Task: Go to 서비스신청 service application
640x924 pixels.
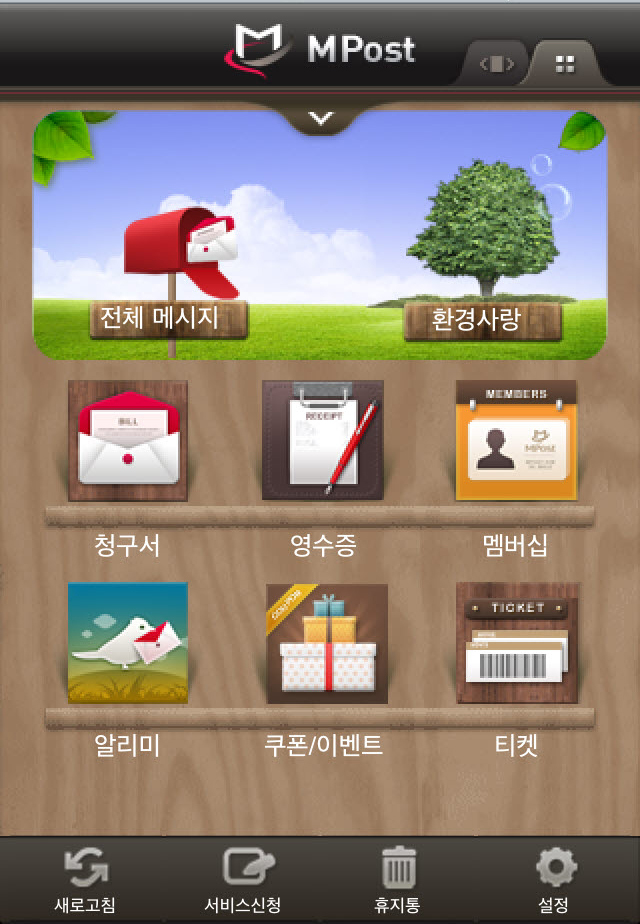Action: click(243, 880)
